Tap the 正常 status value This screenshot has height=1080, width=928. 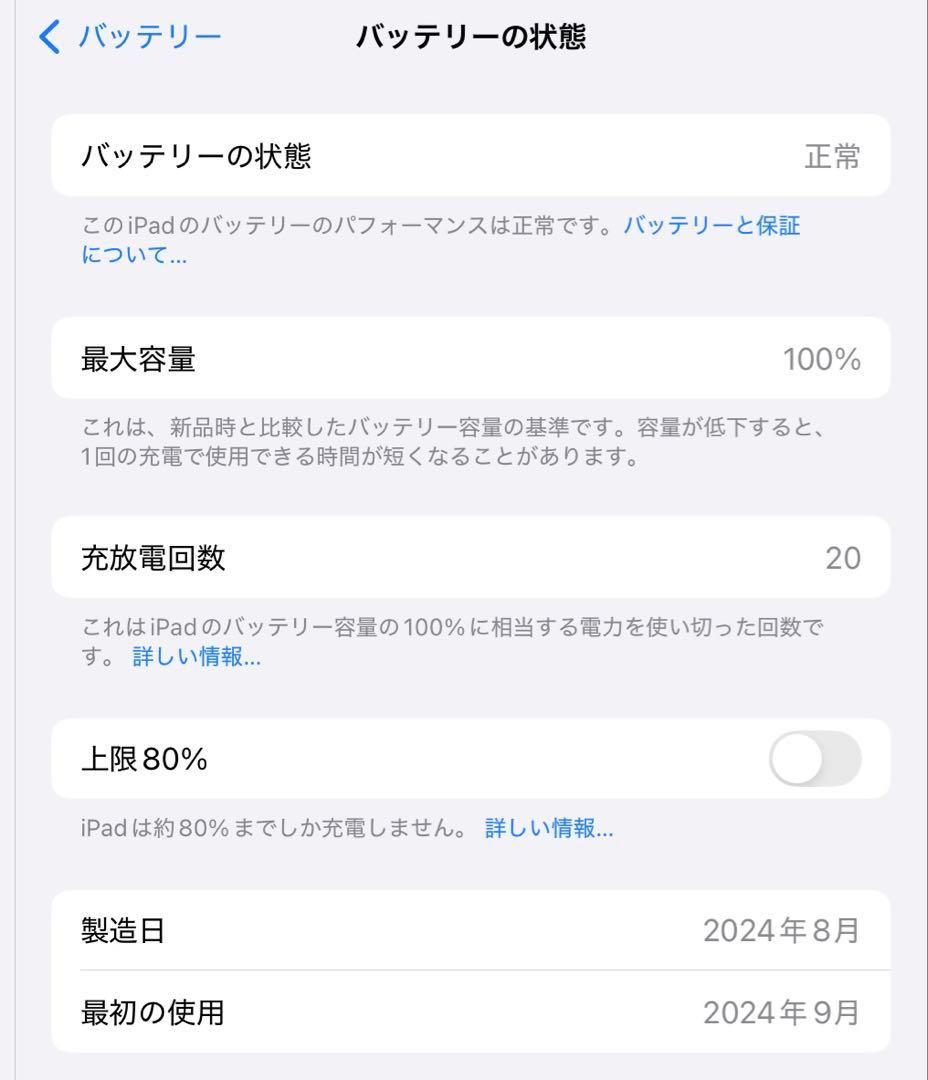pyautogui.click(x=835, y=156)
